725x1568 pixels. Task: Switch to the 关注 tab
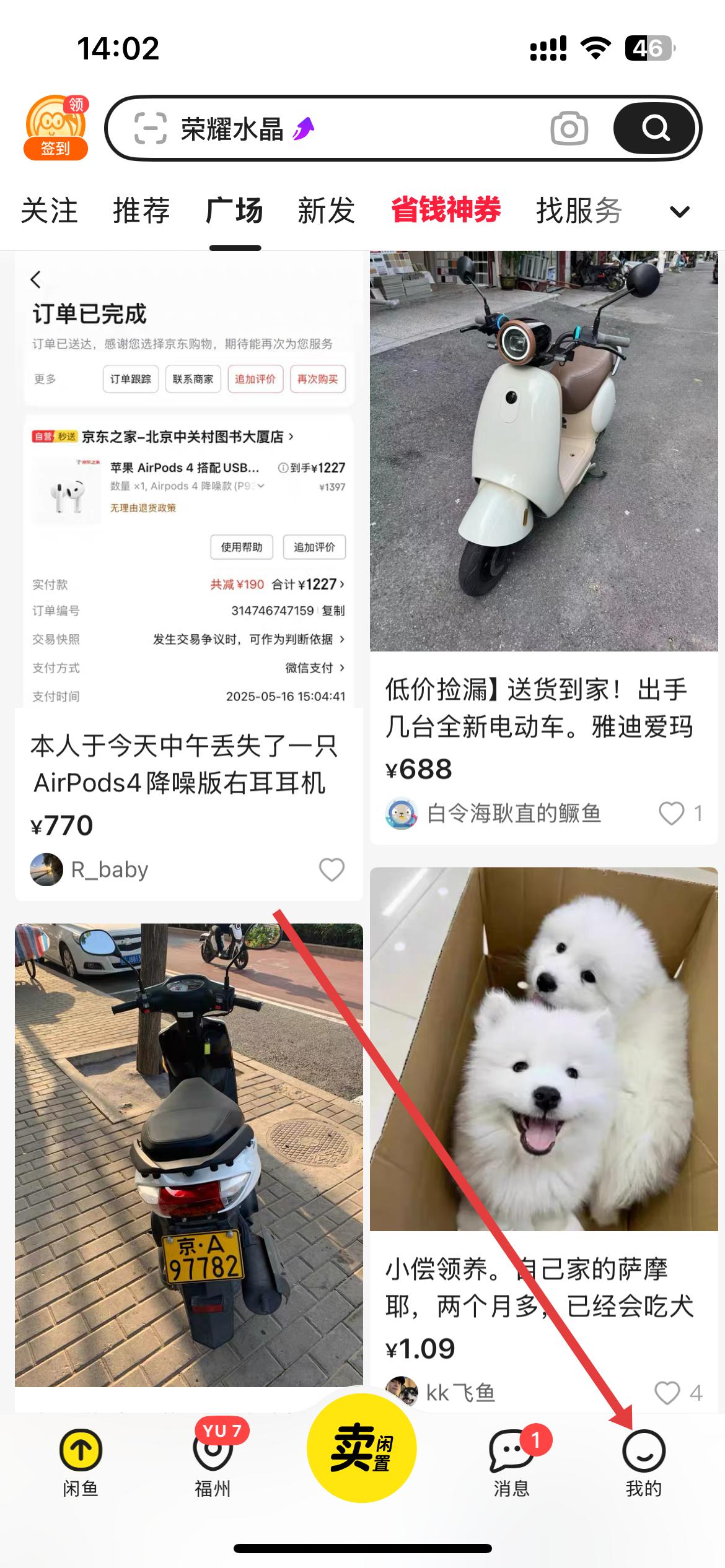coord(49,211)
